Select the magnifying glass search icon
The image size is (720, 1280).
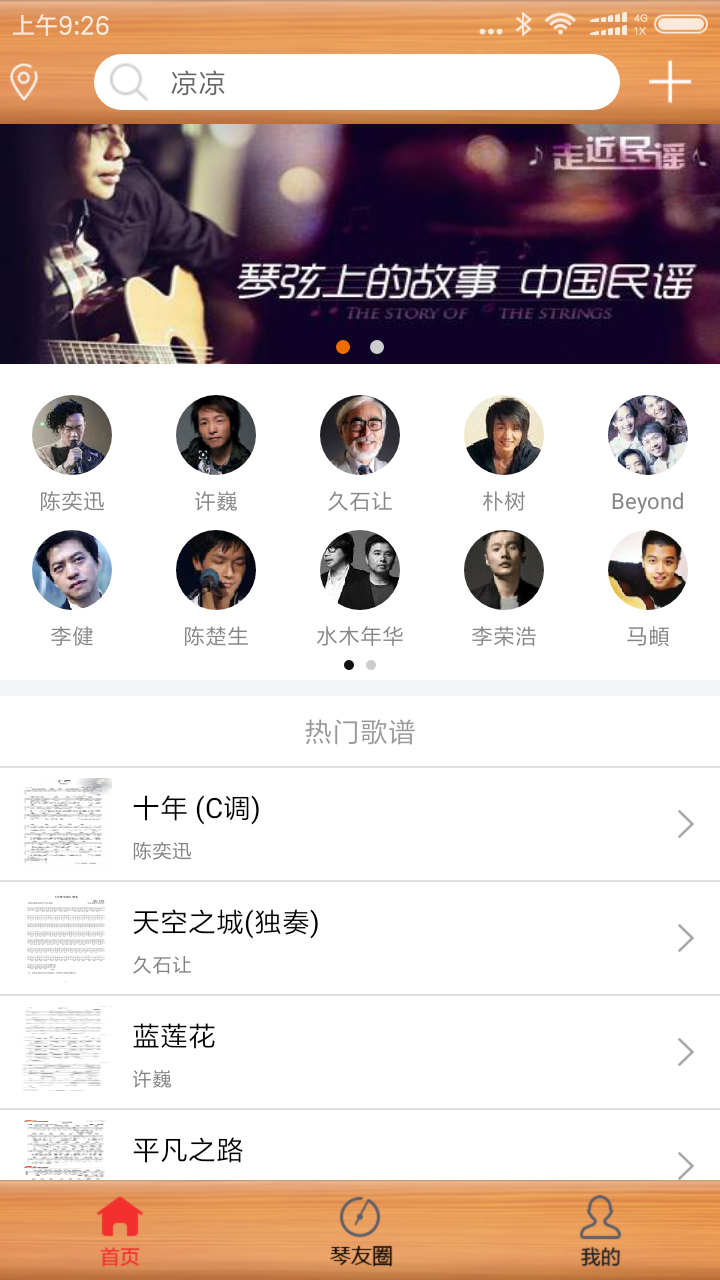128,80
